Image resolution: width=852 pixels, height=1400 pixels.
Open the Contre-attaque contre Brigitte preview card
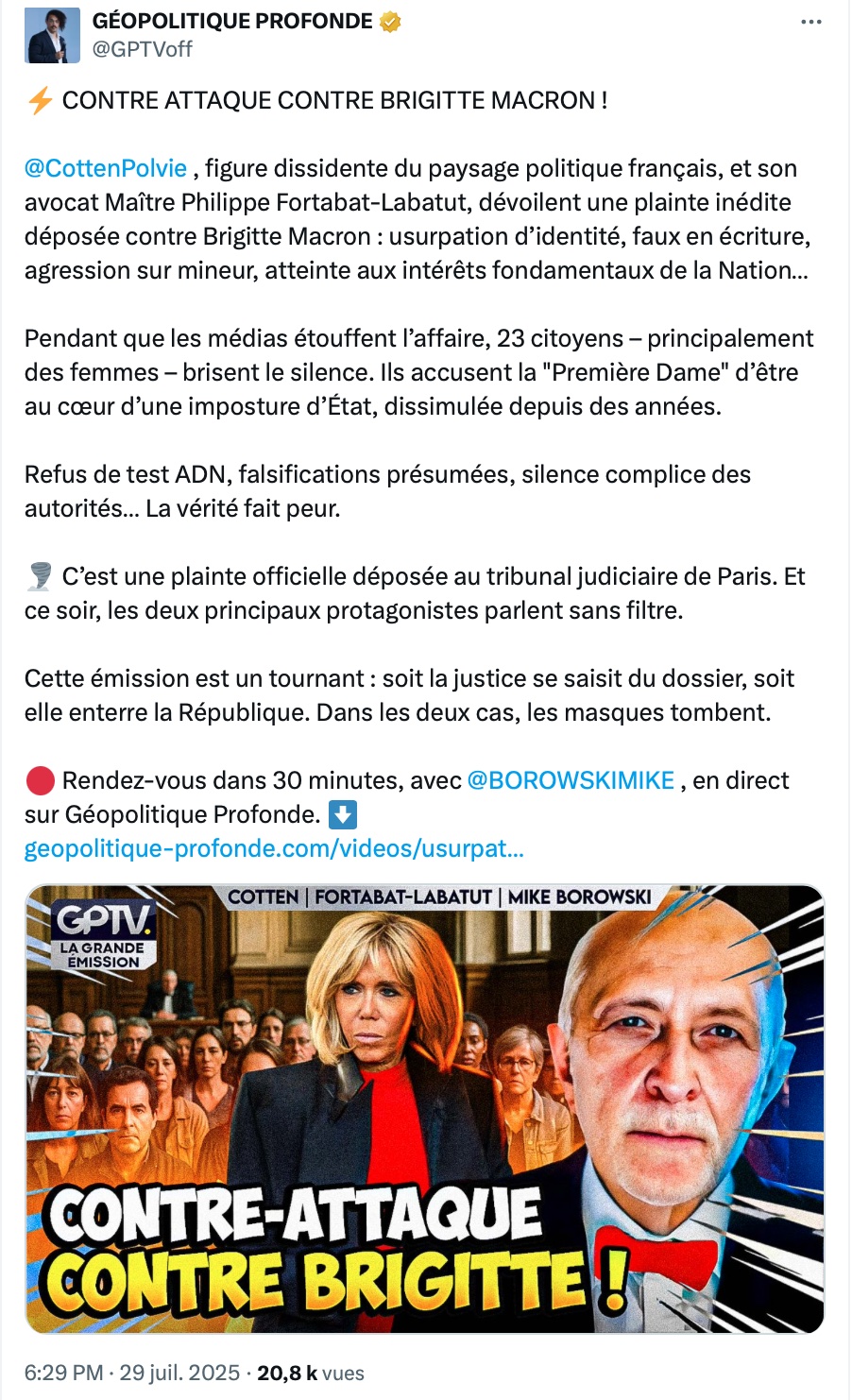425,1109
